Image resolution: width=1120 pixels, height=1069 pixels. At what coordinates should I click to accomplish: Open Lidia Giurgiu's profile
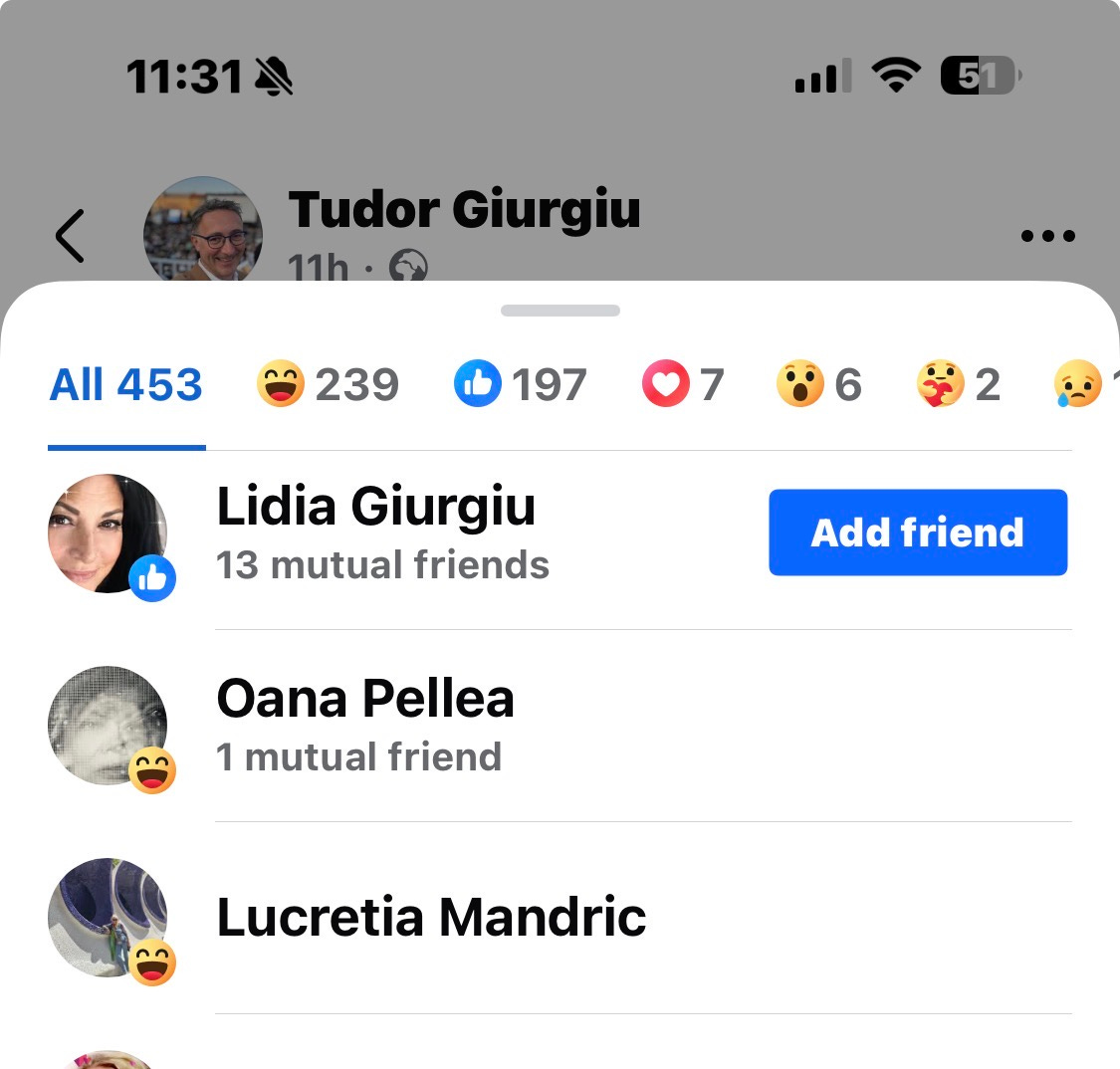[x=375, y=508]
